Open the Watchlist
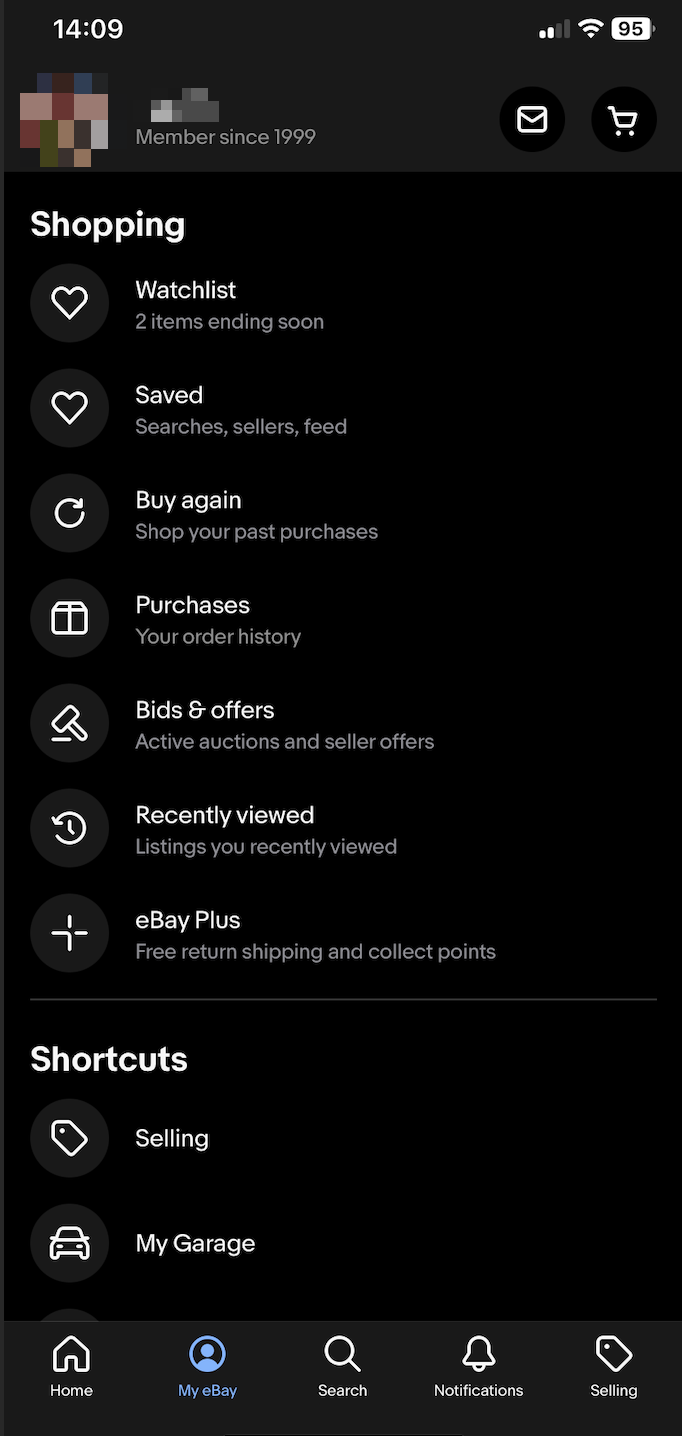This screenshot has width=682, height=1436. click(x=186, y=304)
